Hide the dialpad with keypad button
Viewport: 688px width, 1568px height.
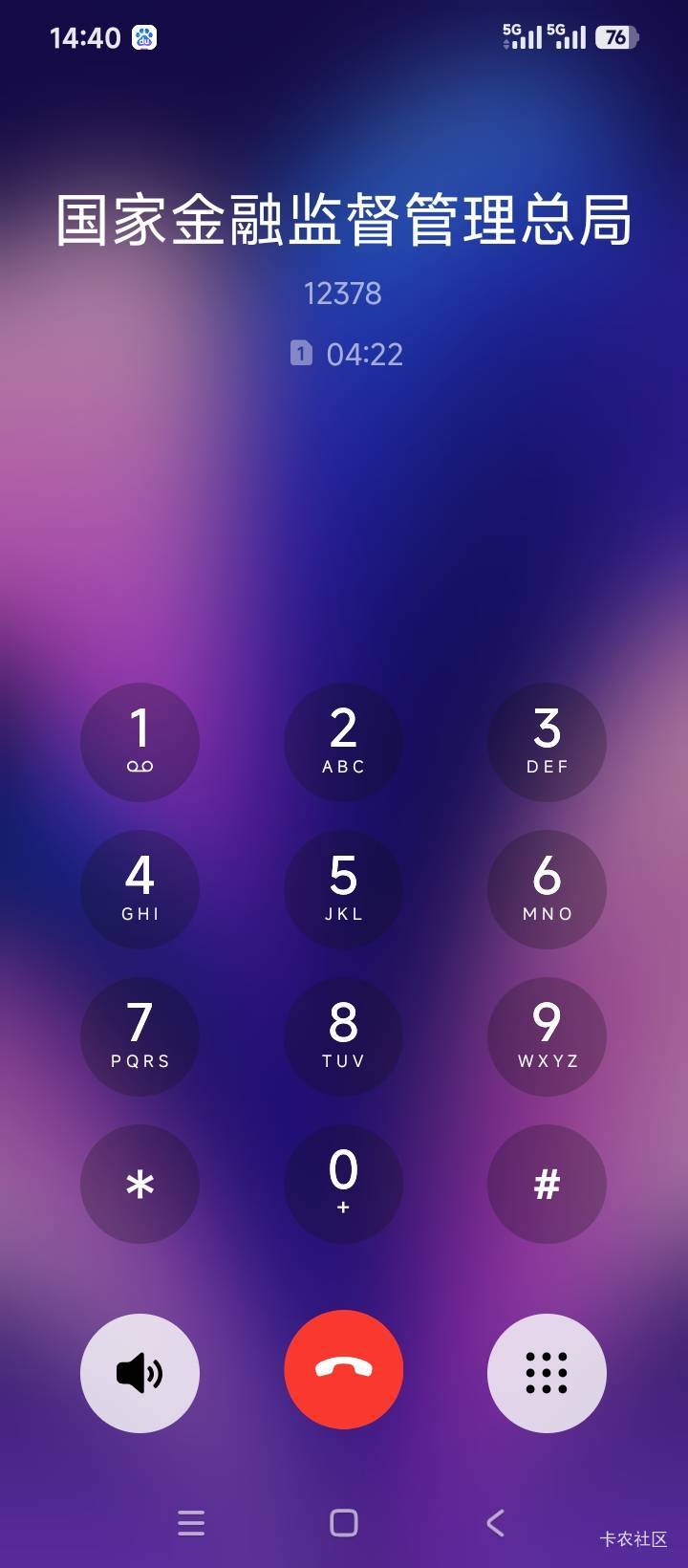547,1373
